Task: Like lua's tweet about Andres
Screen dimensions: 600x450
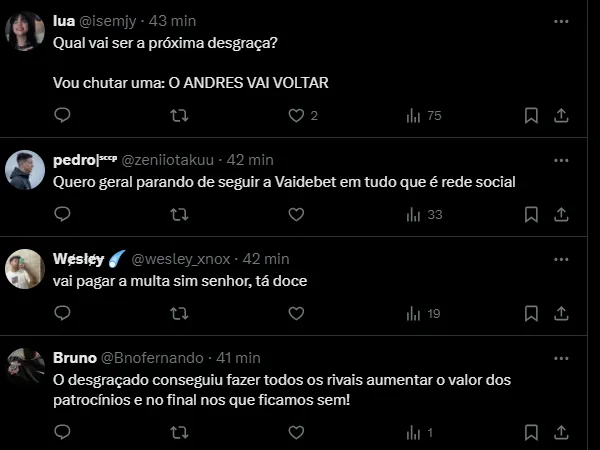Action: tap(296, 116)
